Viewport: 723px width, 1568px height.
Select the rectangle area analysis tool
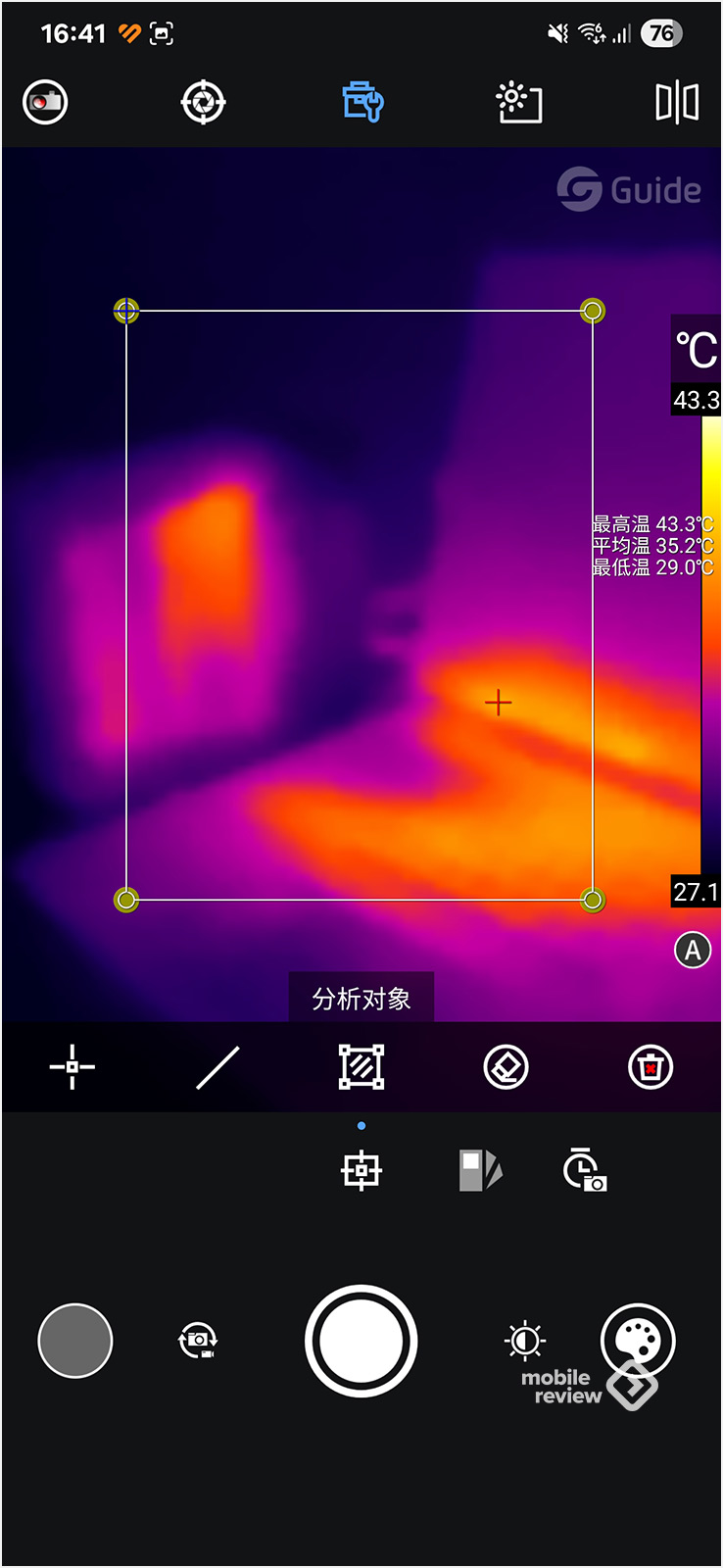pyautogui.click(x=361, y=1067)
